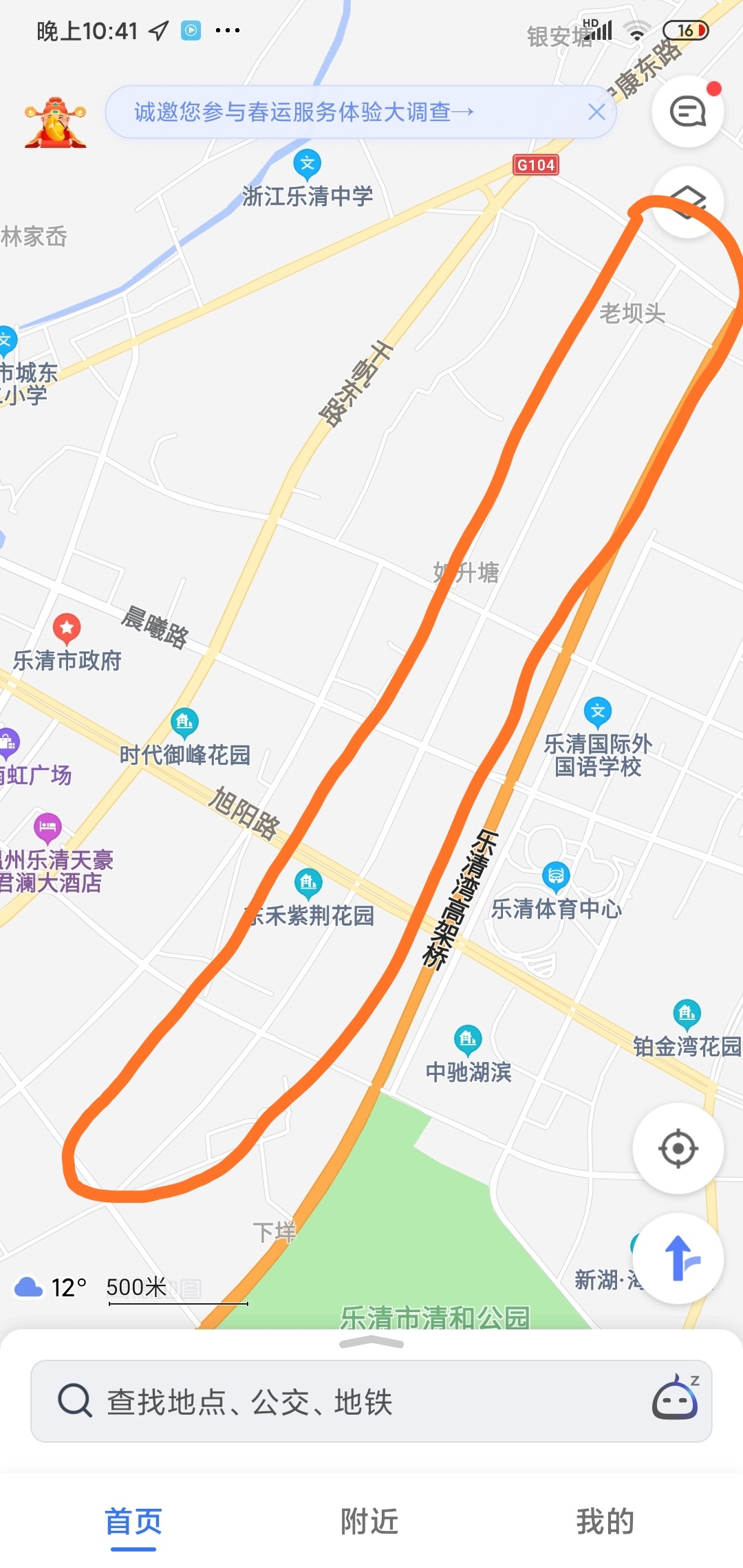743x1568 pixels.
Task: Open the messages icon
Action: point(688,111)
